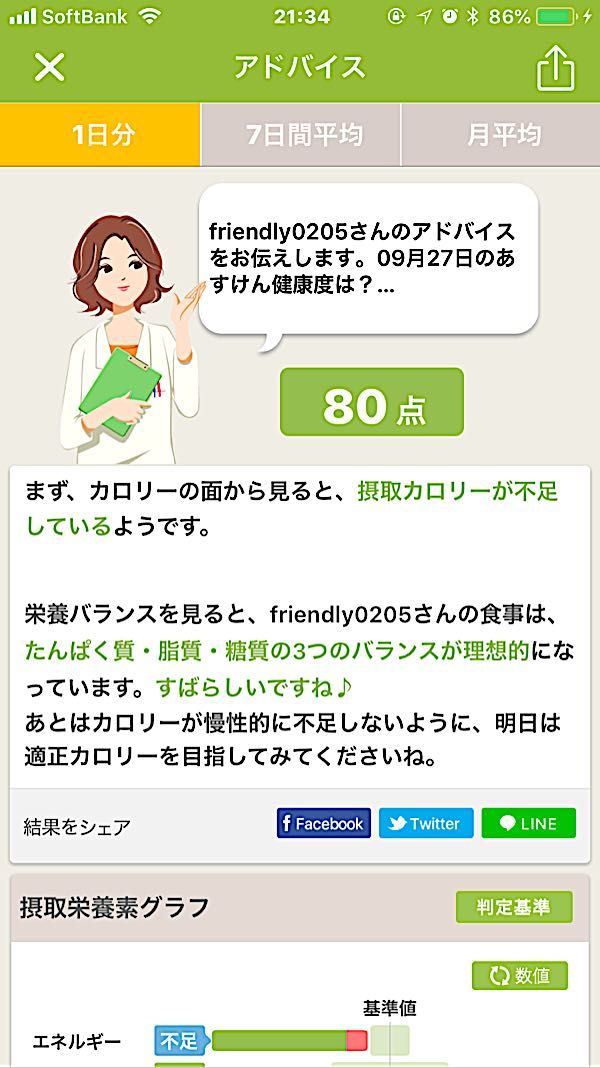Close the アドバイス screen

[x=49, y=67]
